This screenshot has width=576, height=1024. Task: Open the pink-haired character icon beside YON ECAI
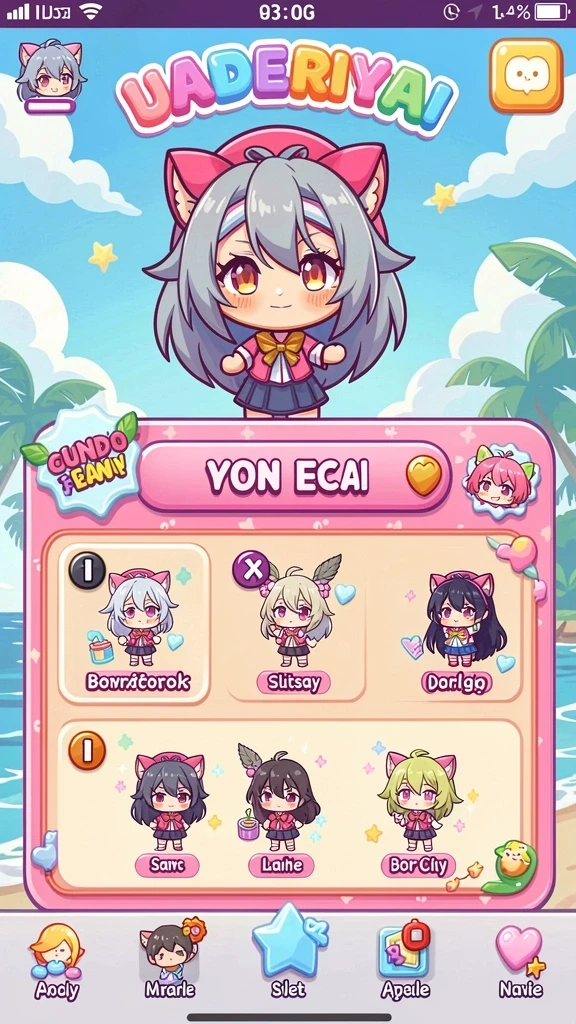[x=500, y=480]
